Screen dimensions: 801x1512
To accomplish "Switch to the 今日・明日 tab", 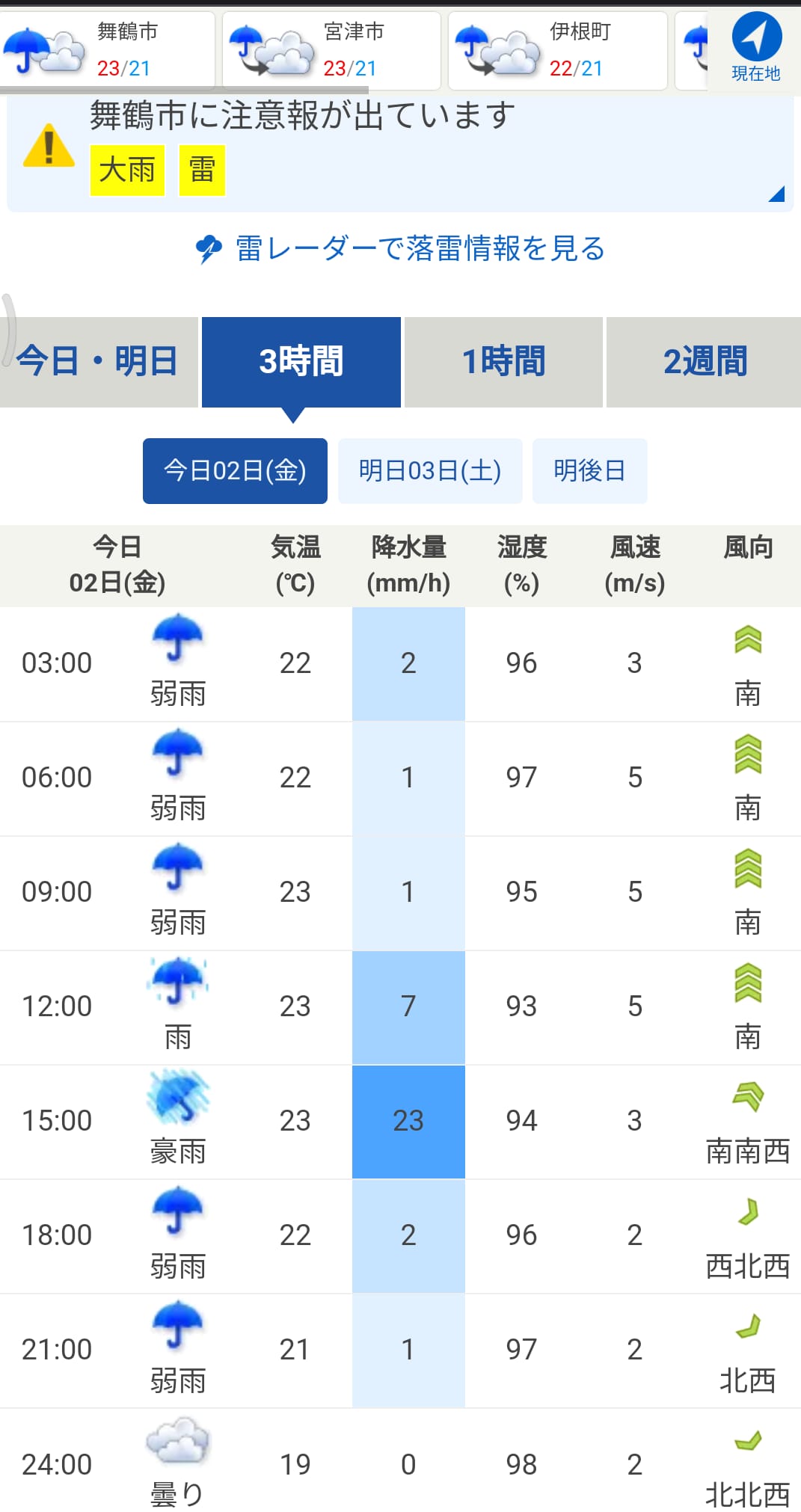I will tap(99, 362).
